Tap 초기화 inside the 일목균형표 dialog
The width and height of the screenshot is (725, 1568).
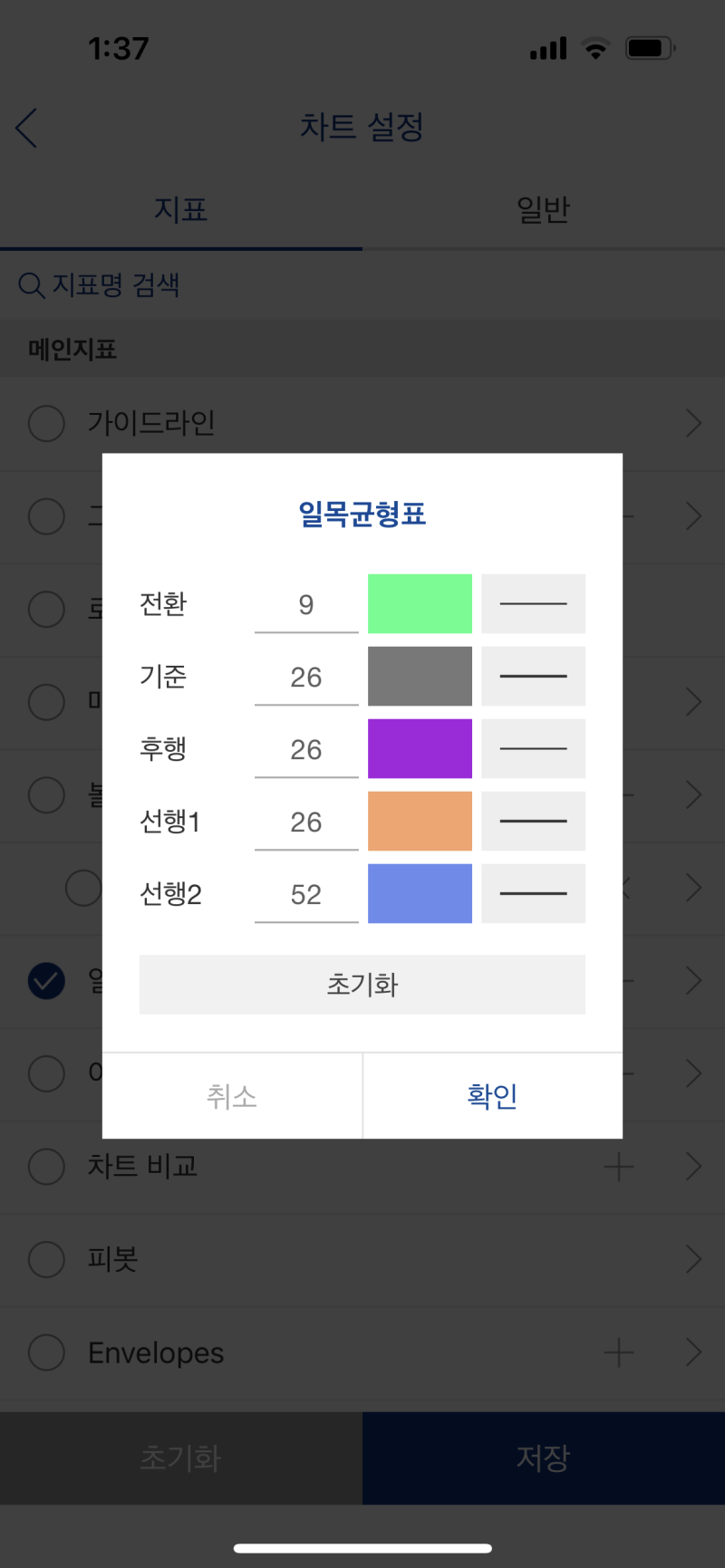pos(362,985)
